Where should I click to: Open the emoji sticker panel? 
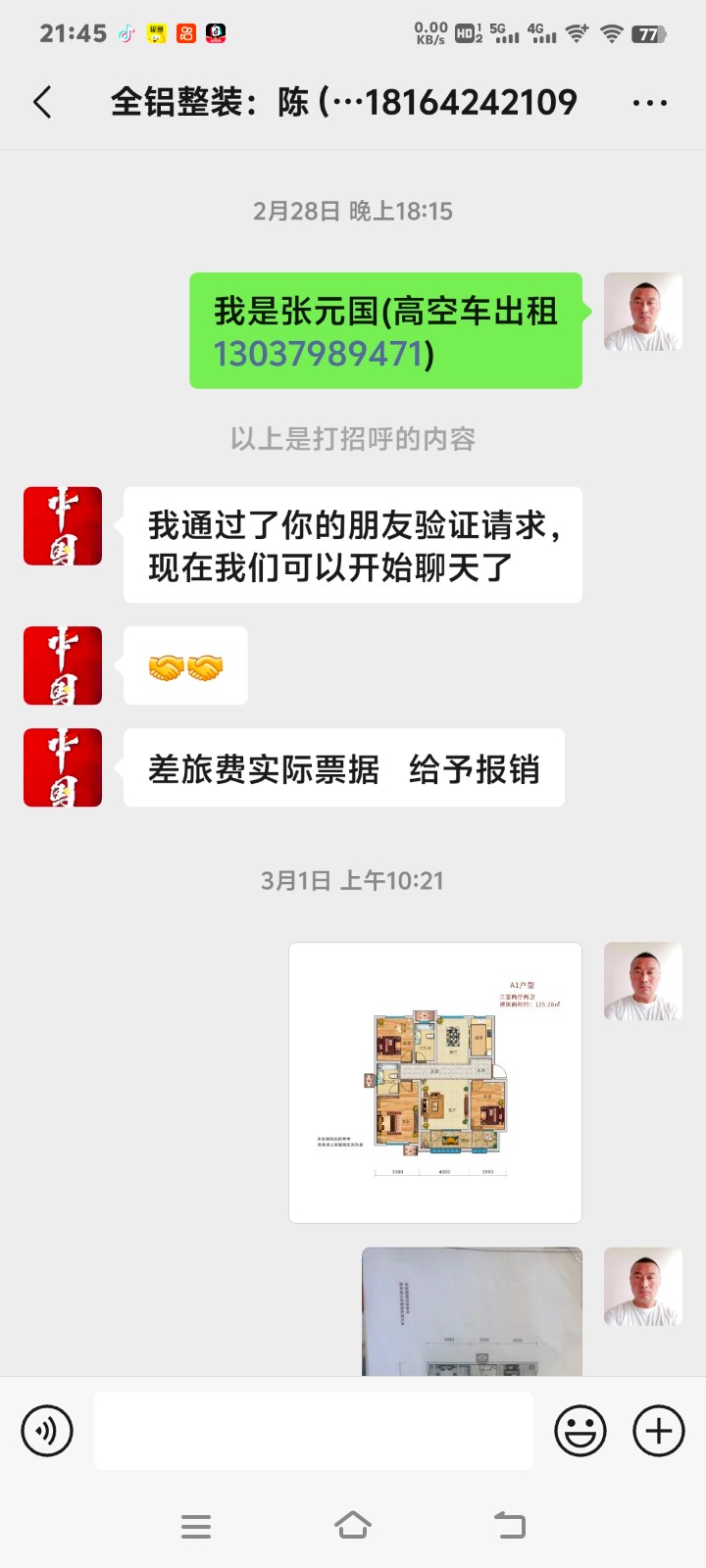(x=580, y=1431)
